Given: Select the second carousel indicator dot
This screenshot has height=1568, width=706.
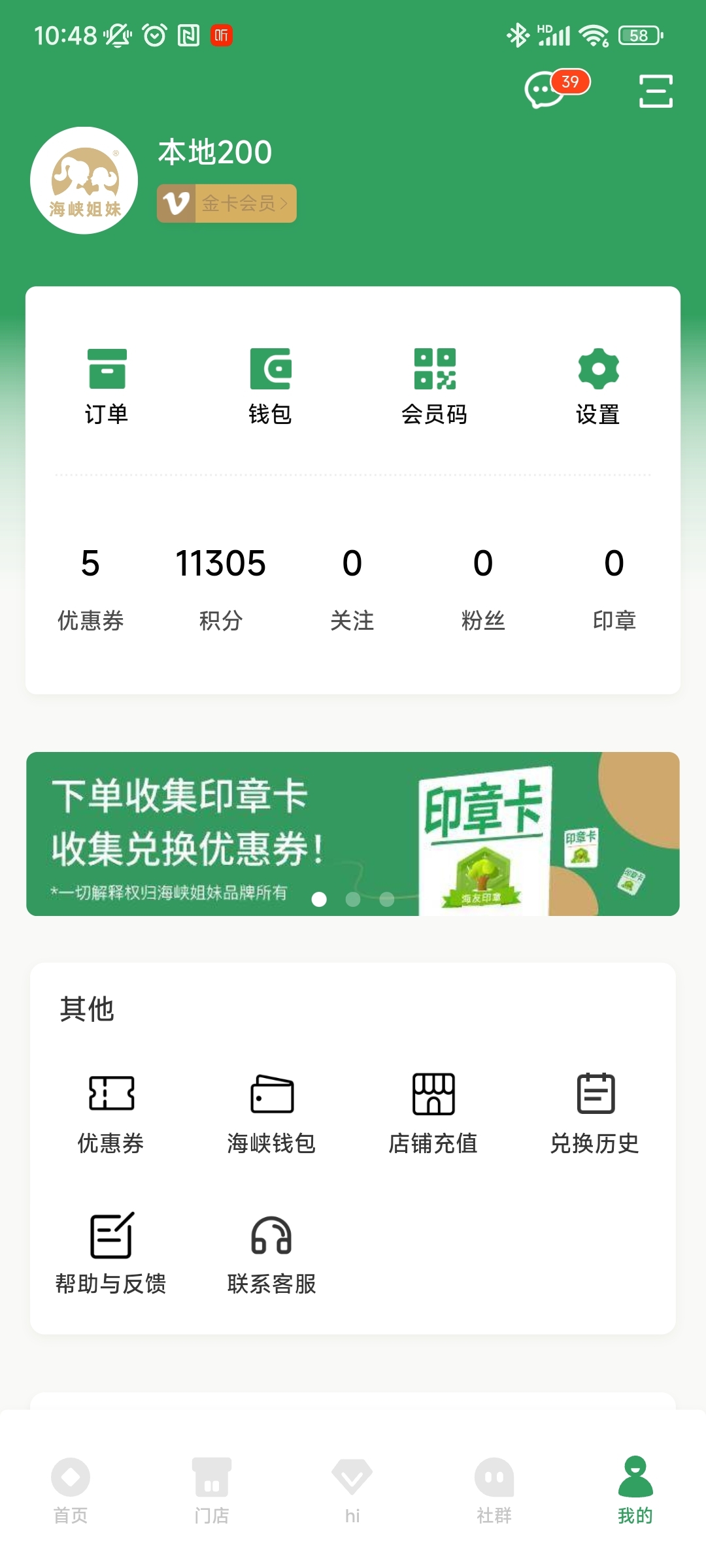Looking at the screenshot, I should 354,900.
